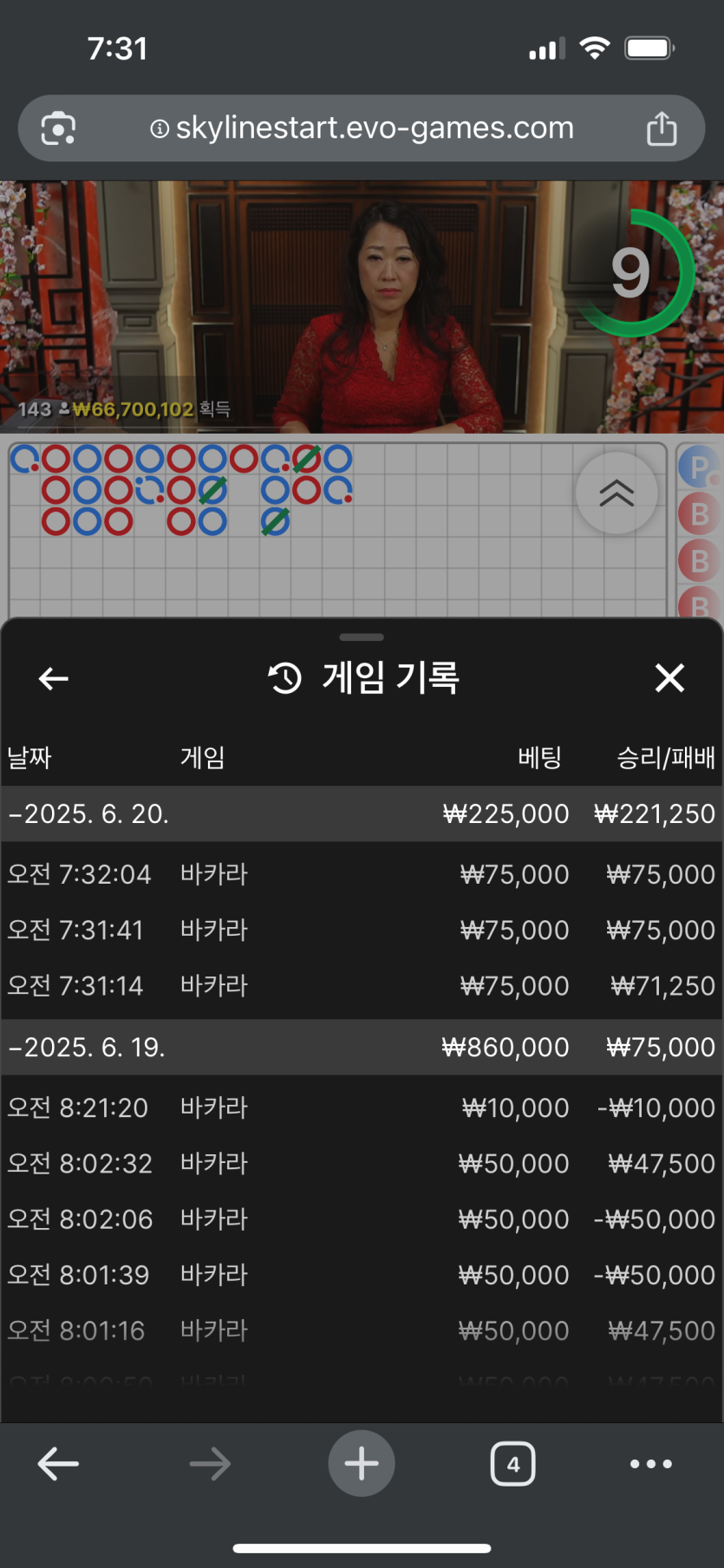Screen dimensions: 724x1568
Task: Open the 오전 7:32:04 바카라 record
Action: coord(361,874)
